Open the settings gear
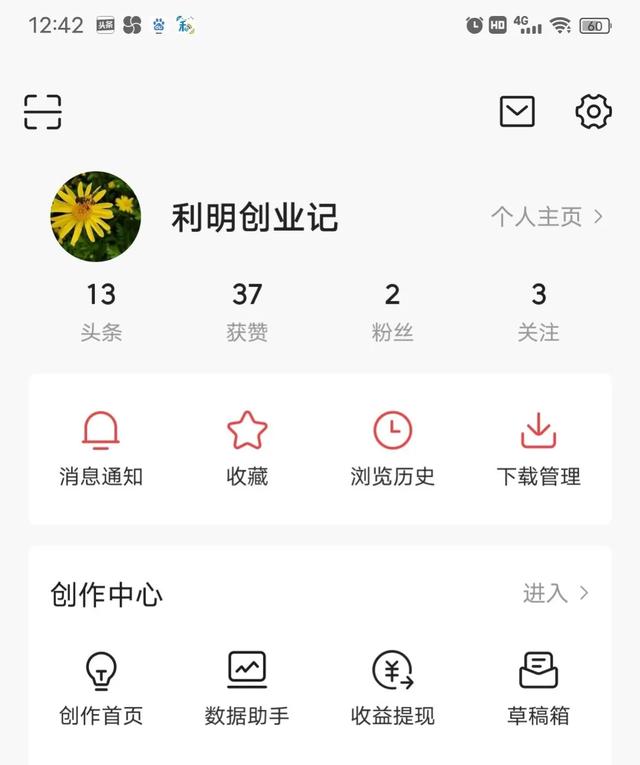Viewport: 640px width, 765px height. (x=593, y=112)
